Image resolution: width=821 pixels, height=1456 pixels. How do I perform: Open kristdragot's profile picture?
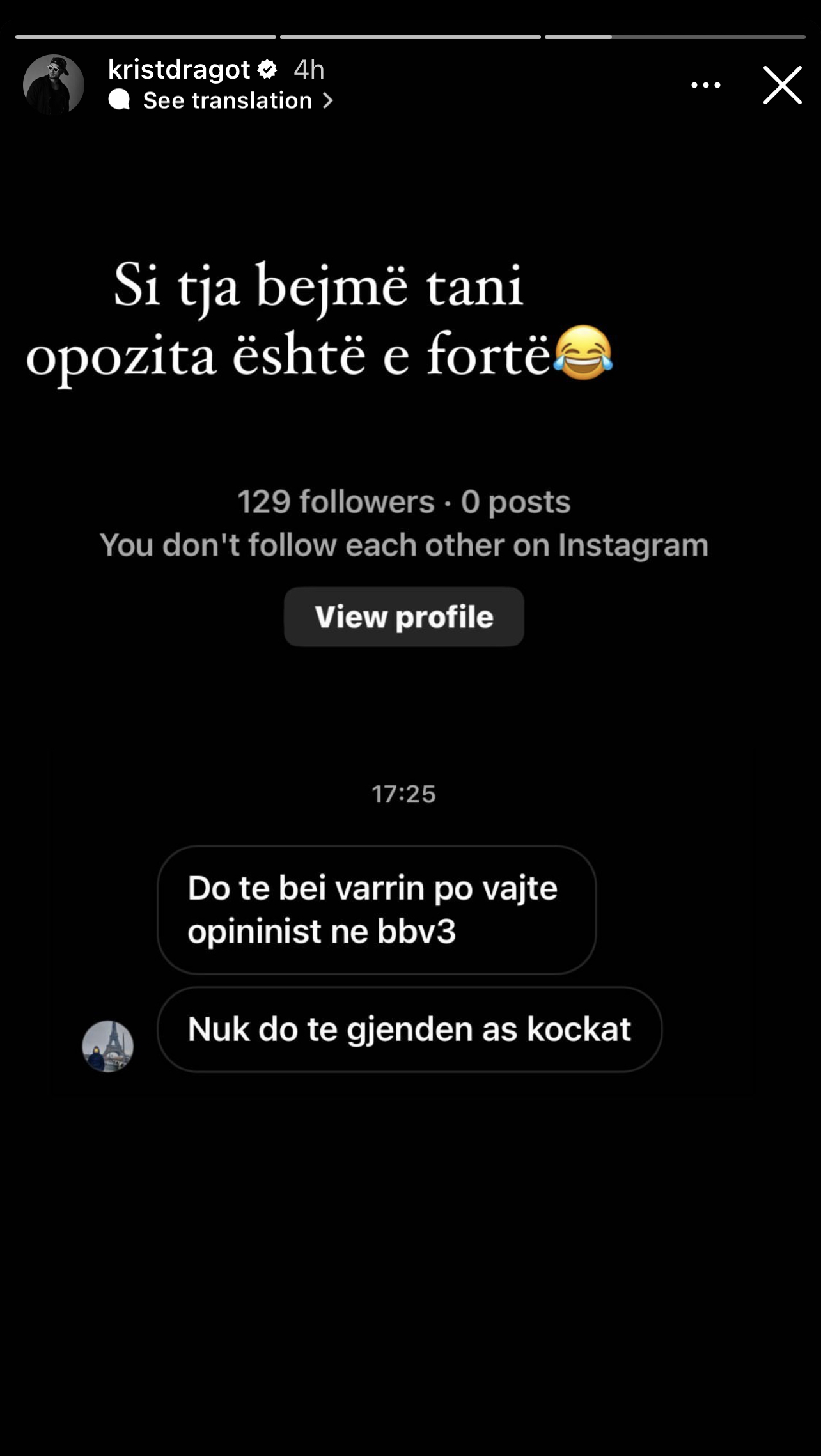click(54, 85)
